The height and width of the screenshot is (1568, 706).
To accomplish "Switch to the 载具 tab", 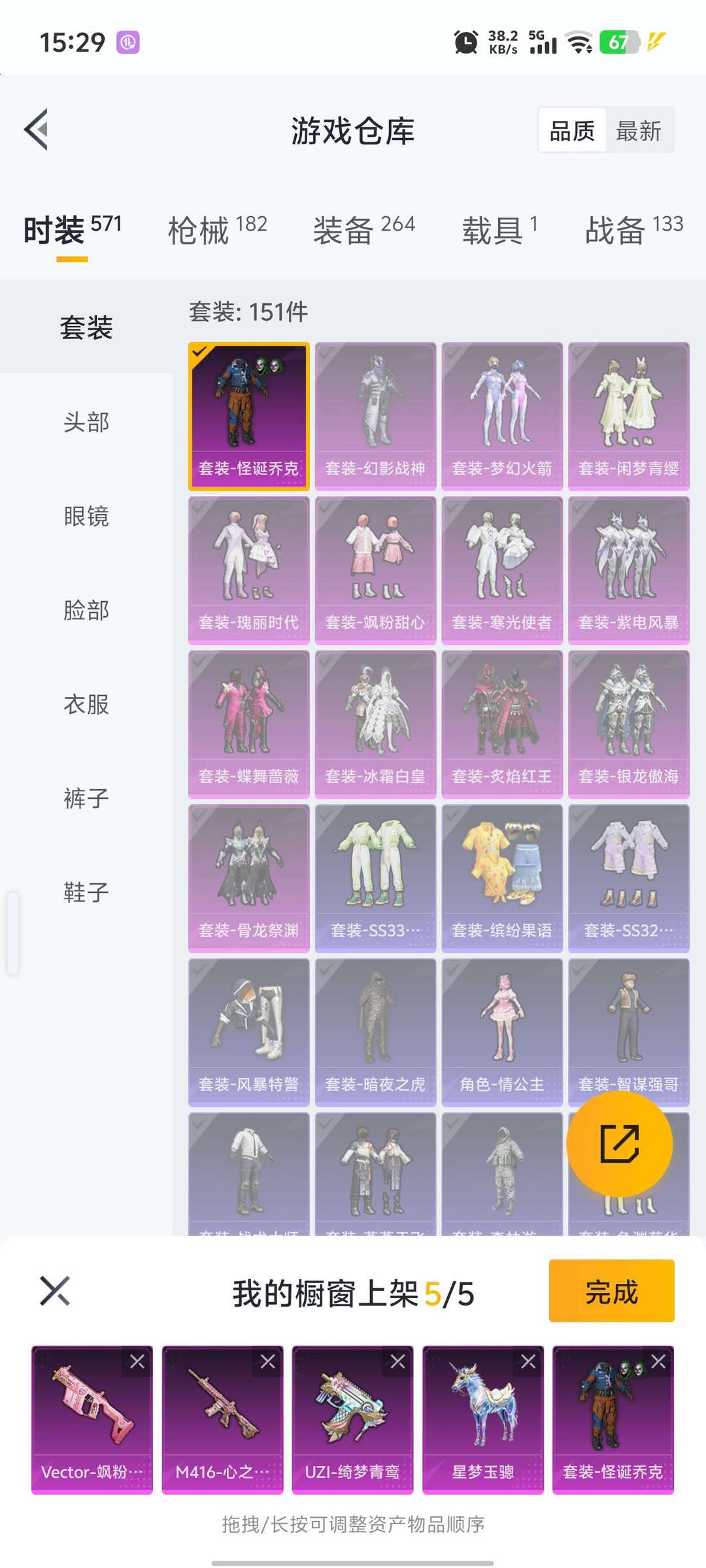I will tap(500, 230).
